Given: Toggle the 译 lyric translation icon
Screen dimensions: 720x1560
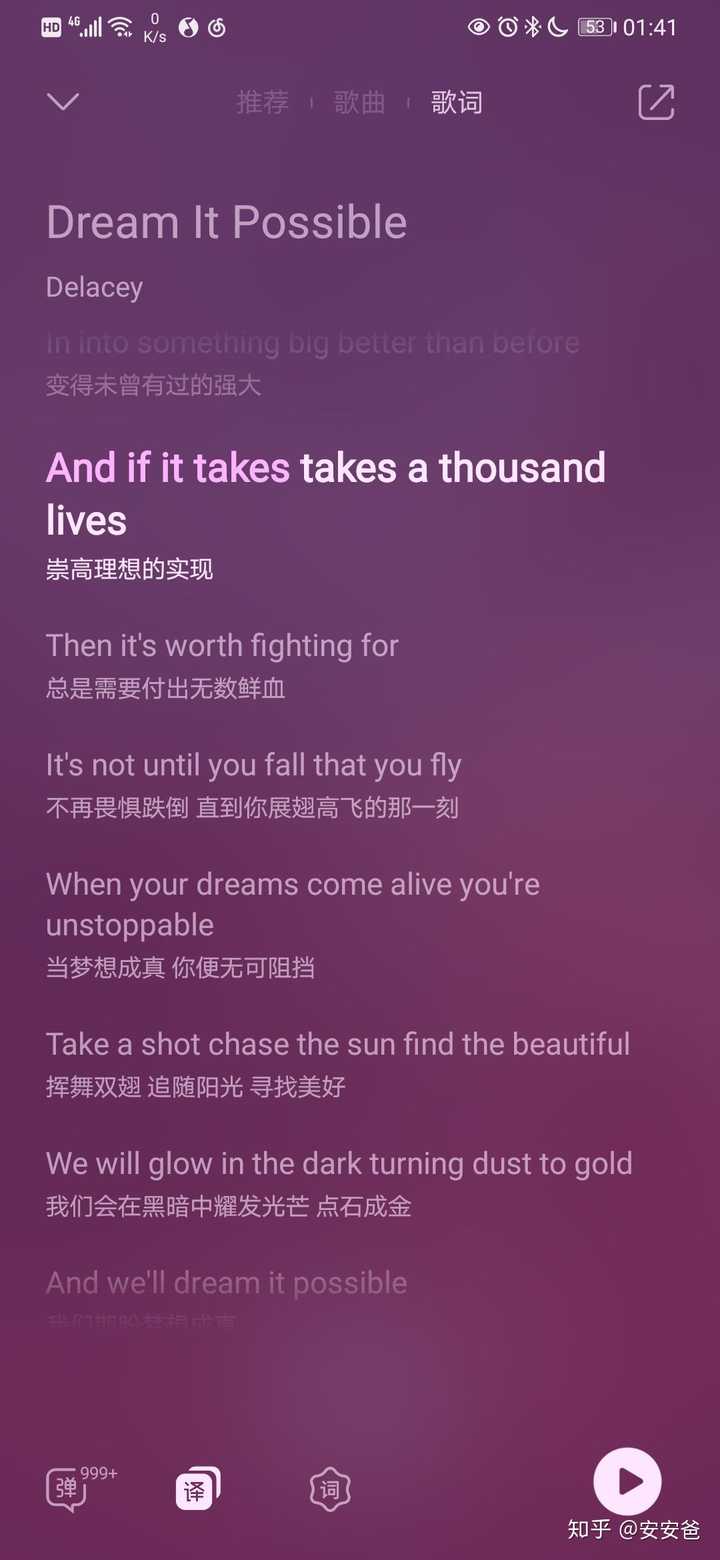Looking at the screenshot, I should tap(198, 1489).
